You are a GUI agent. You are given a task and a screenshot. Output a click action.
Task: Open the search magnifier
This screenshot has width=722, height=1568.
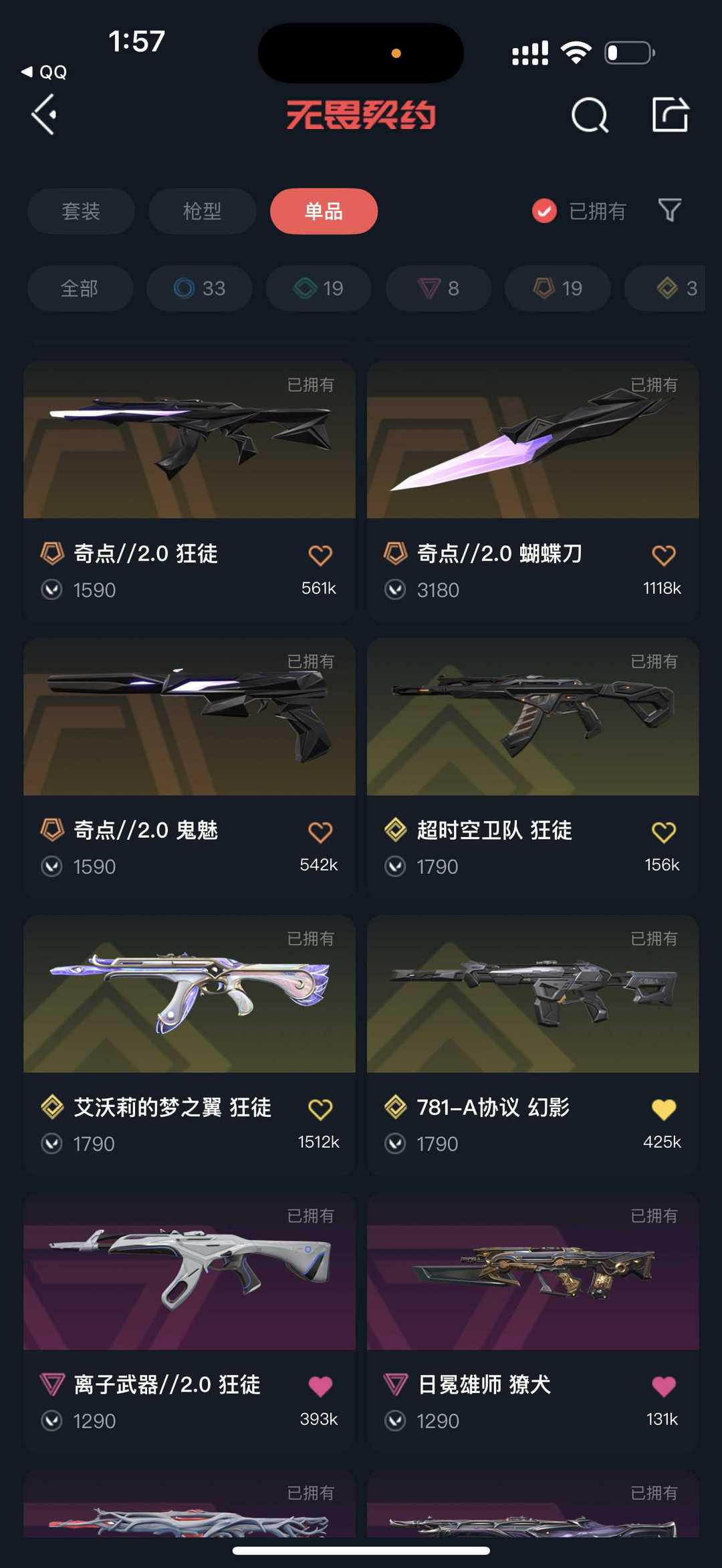point(590,116)
